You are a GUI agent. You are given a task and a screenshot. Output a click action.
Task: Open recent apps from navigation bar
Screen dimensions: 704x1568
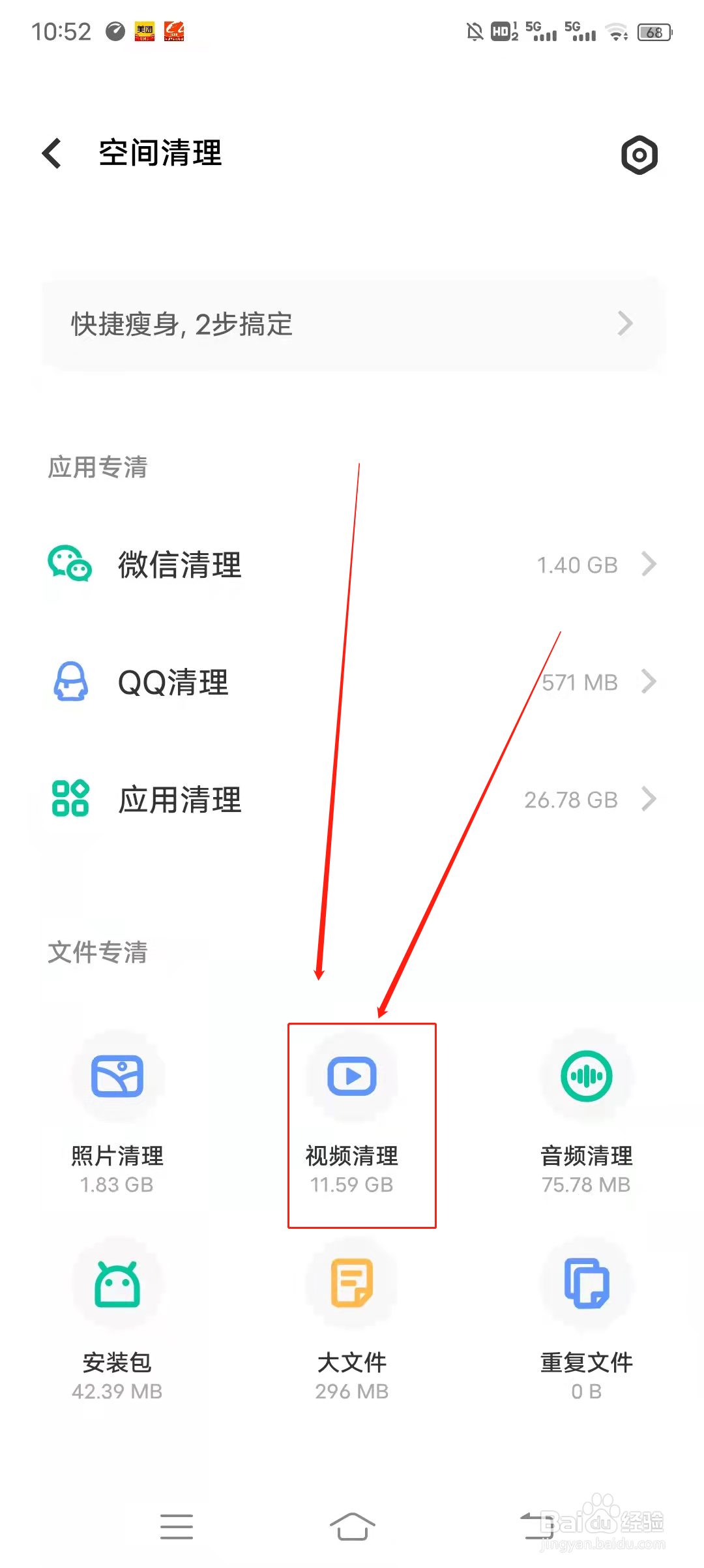tap(176, 1528)
